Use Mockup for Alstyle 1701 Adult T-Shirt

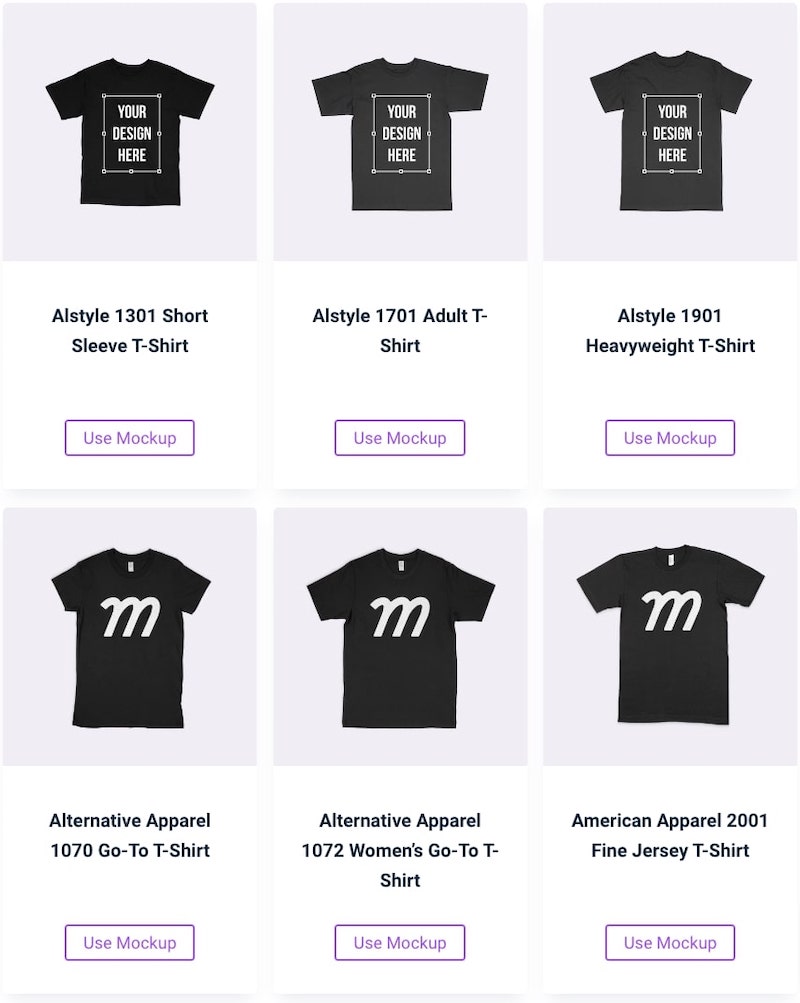click(400, 438)
